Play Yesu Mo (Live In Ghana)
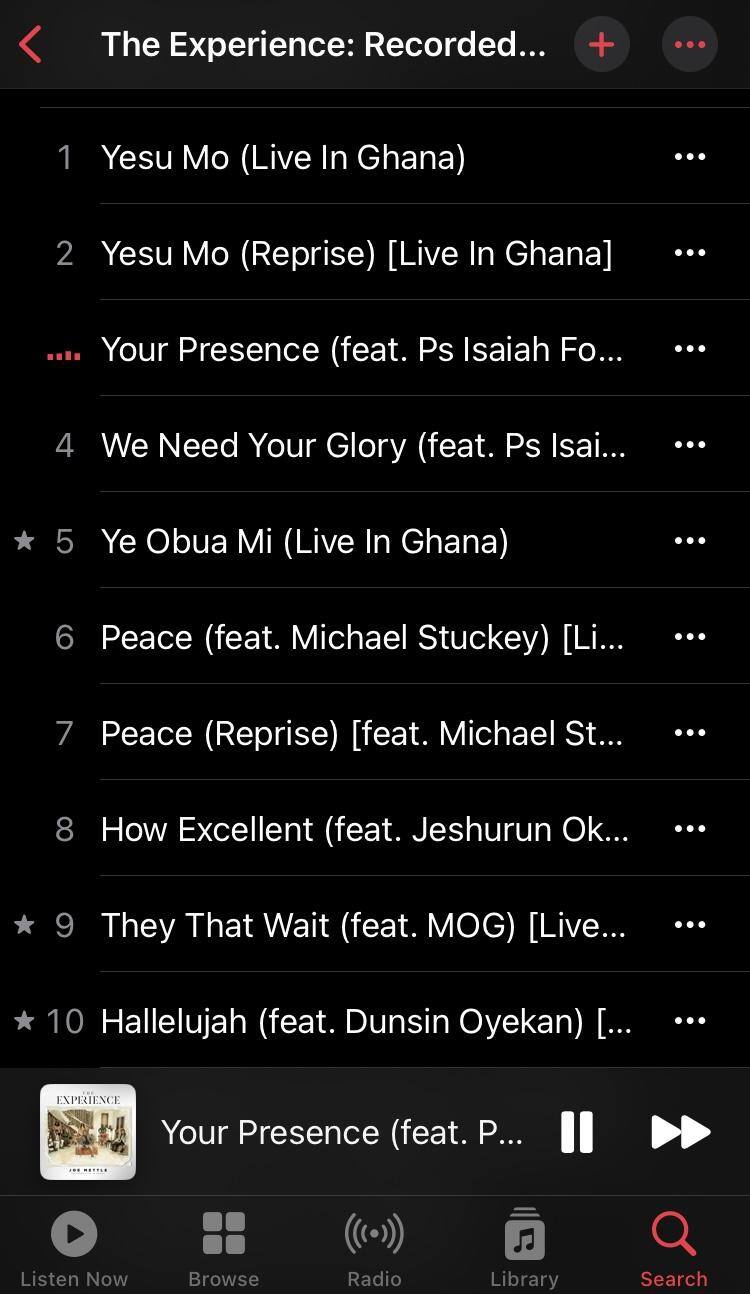The width and height of the screenshot is (750, 1294). pos(283,158)
